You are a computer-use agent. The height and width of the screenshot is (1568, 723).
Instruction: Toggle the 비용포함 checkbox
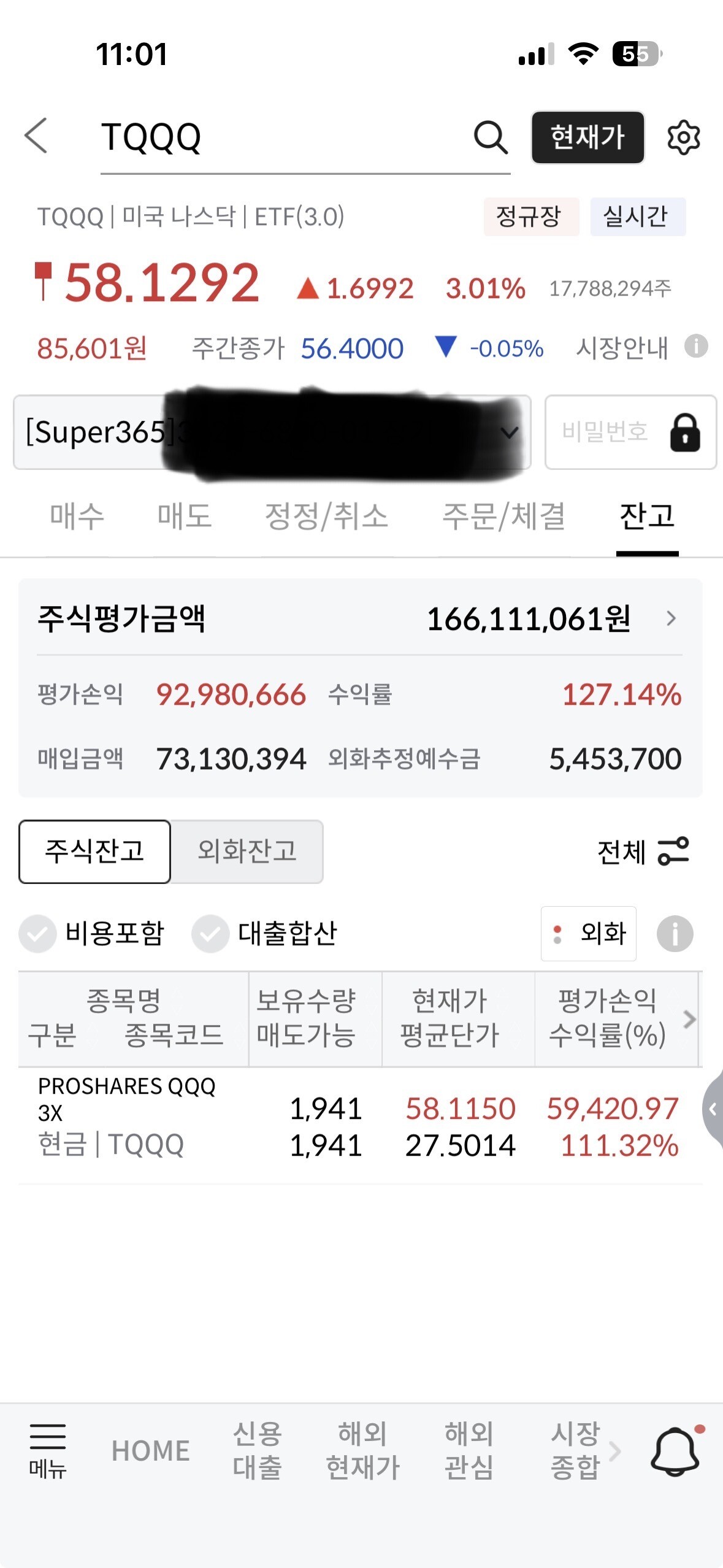(92, 934)
